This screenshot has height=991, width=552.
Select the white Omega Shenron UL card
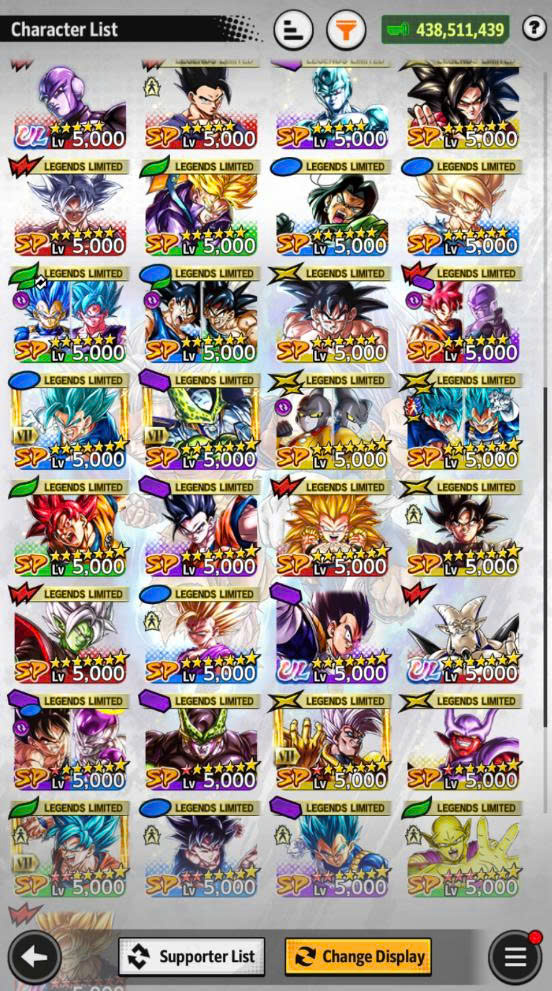[463, 635]
